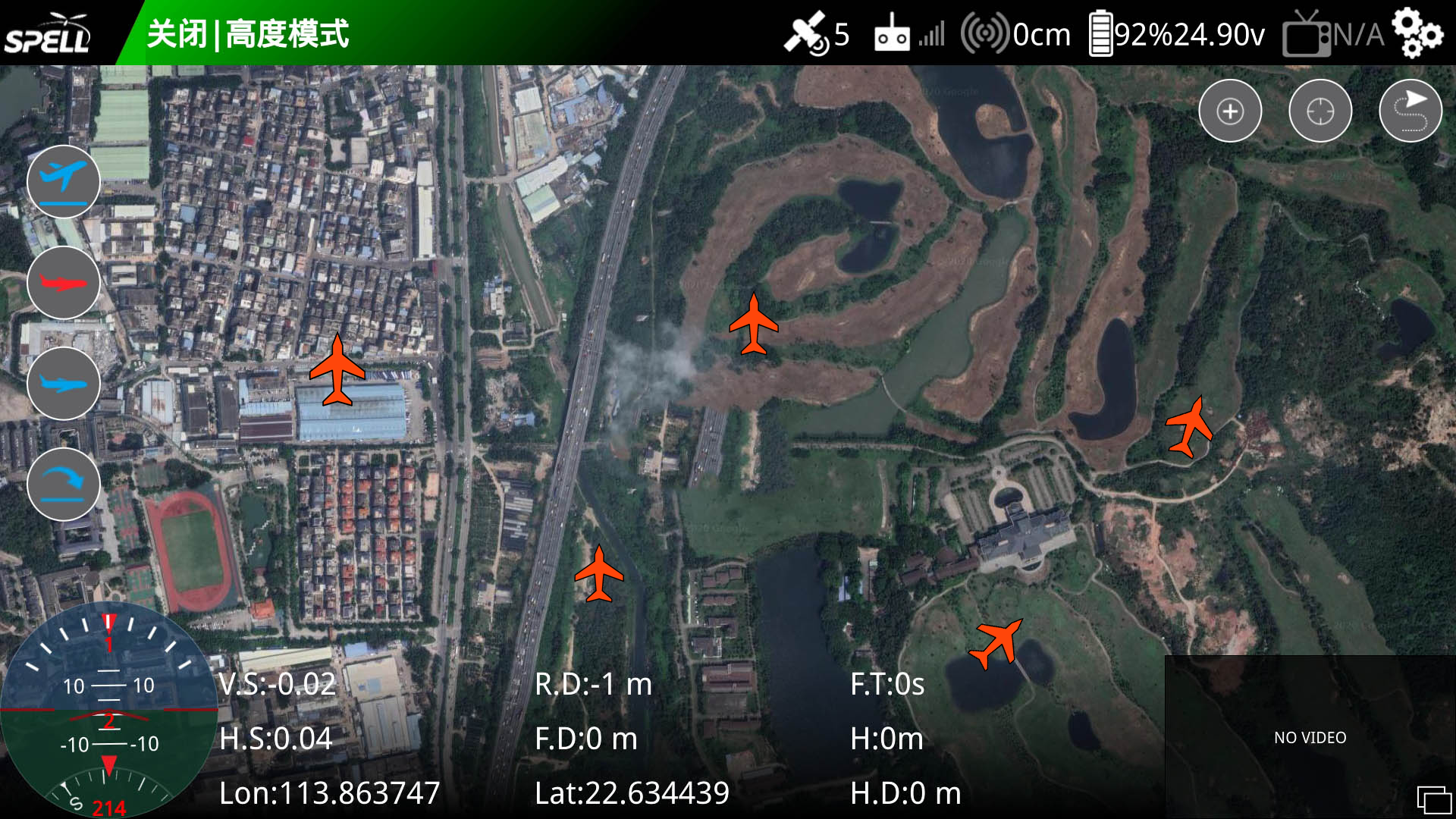This screenshot has height=819, width=1456.
Task: Tap the return-to-land arrow button
Action: point(64,484)
